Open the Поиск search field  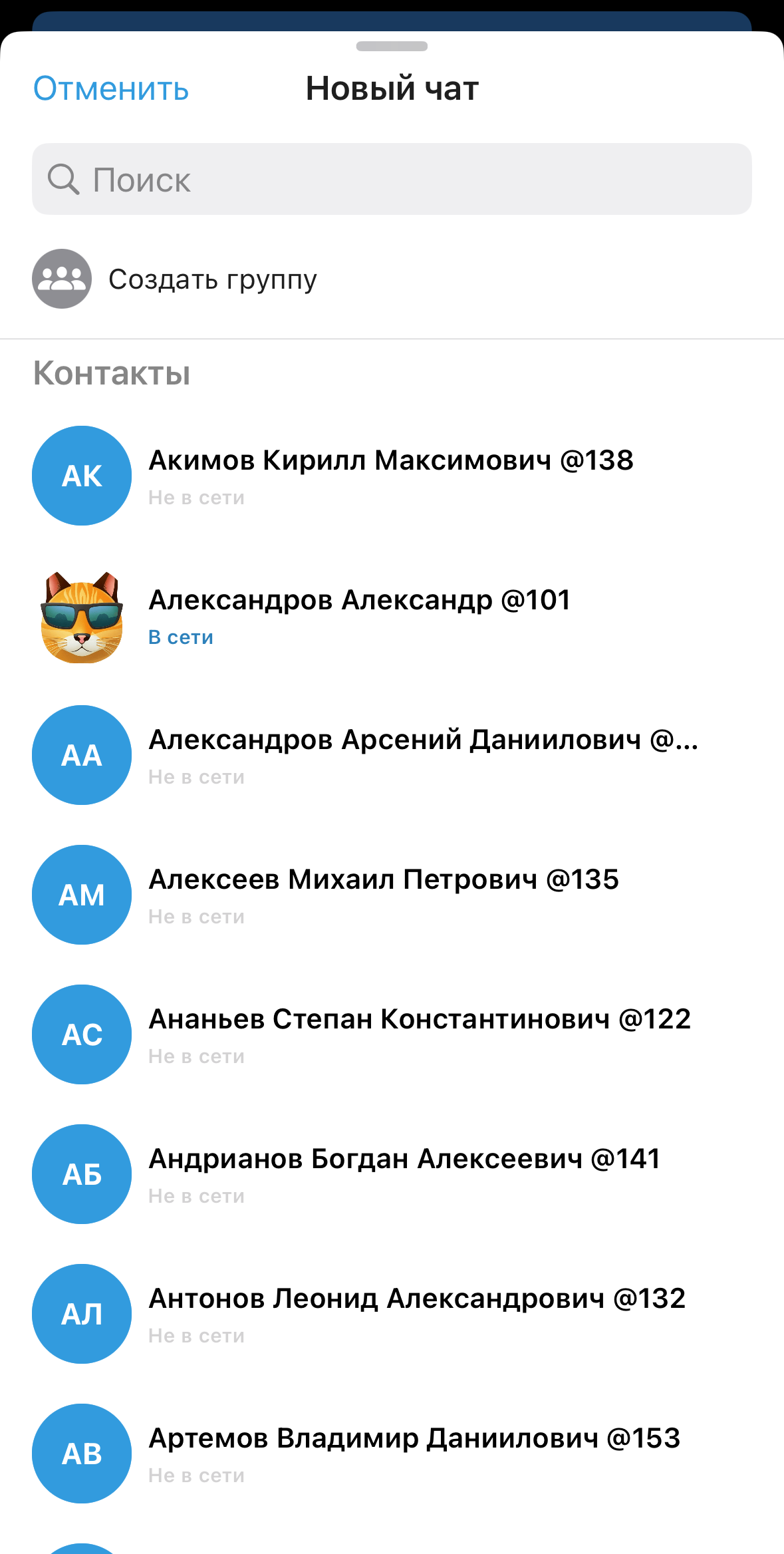click(x=392, y=180)
